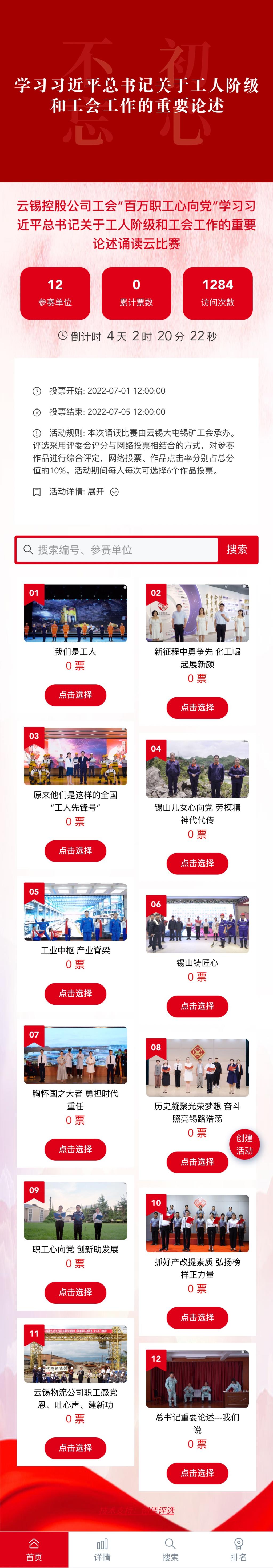
Task: Select entry 08 历史凝聚光荣梦想
Action: coord(197,1162)
